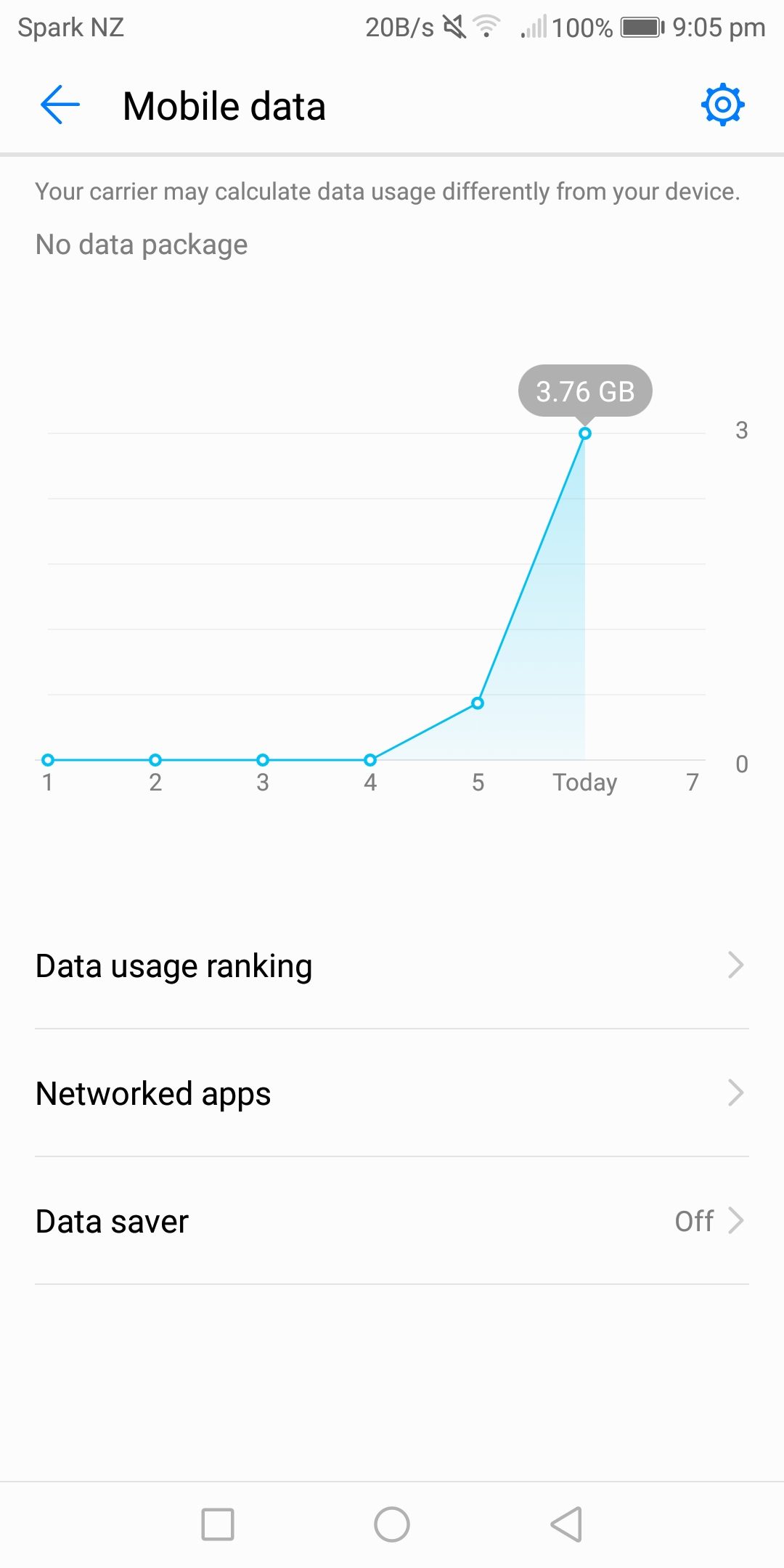Select day 5 data point on chart

(478, 703)
